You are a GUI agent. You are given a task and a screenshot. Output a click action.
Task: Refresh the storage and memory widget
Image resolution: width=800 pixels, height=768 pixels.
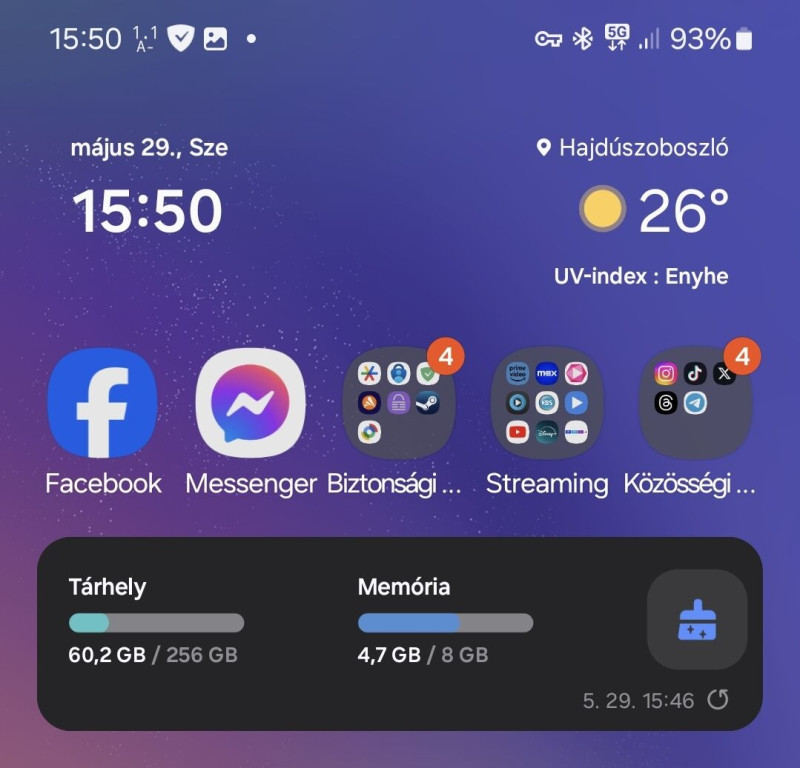[717, 700]
